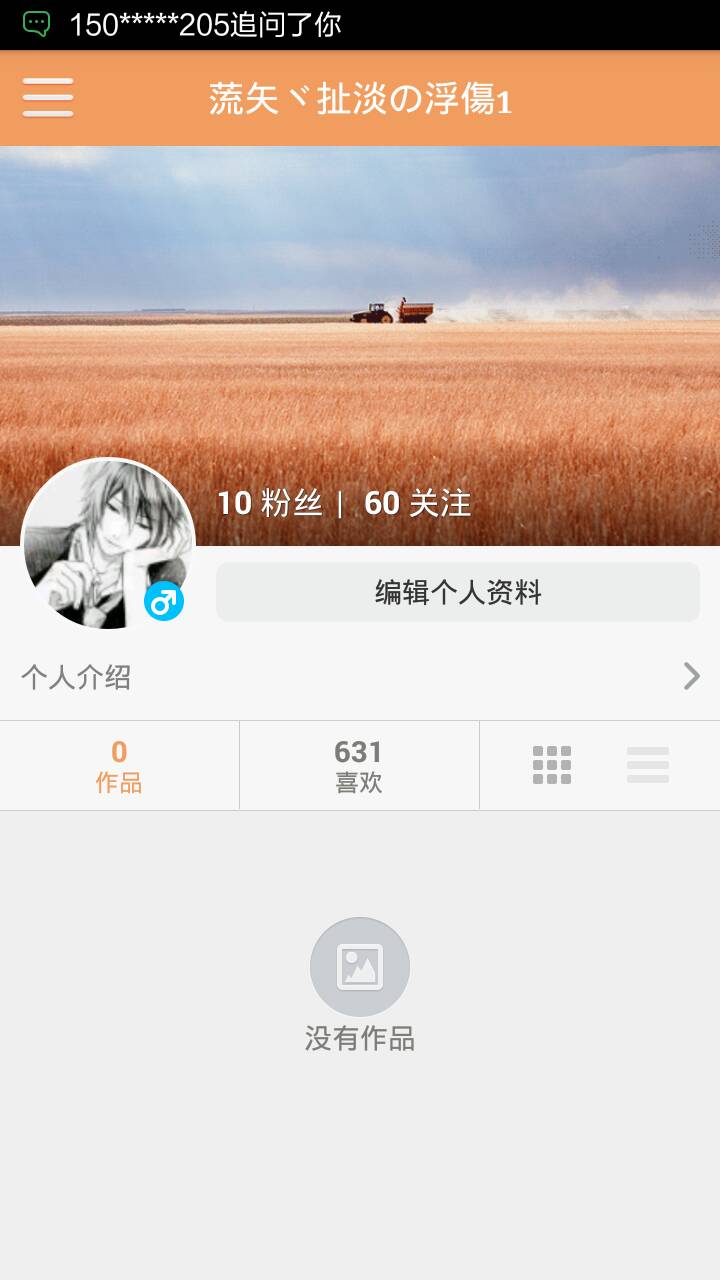The image size is (720, 1280).
Task: Switch to the 作品 tab
Action: tap(119, 766)
